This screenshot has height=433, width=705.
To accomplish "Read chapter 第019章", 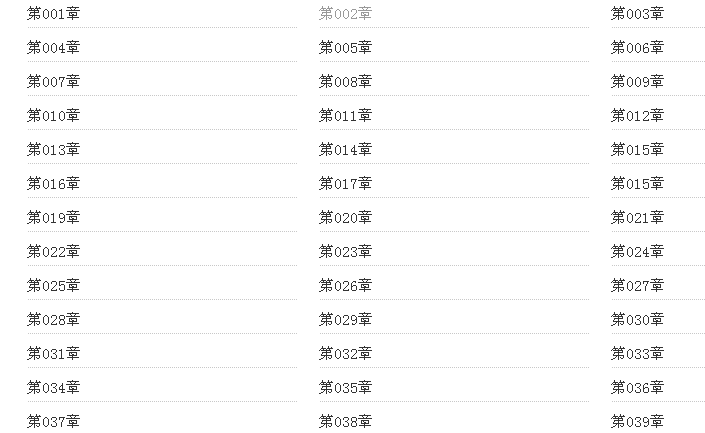I will (x=53, y=218).
